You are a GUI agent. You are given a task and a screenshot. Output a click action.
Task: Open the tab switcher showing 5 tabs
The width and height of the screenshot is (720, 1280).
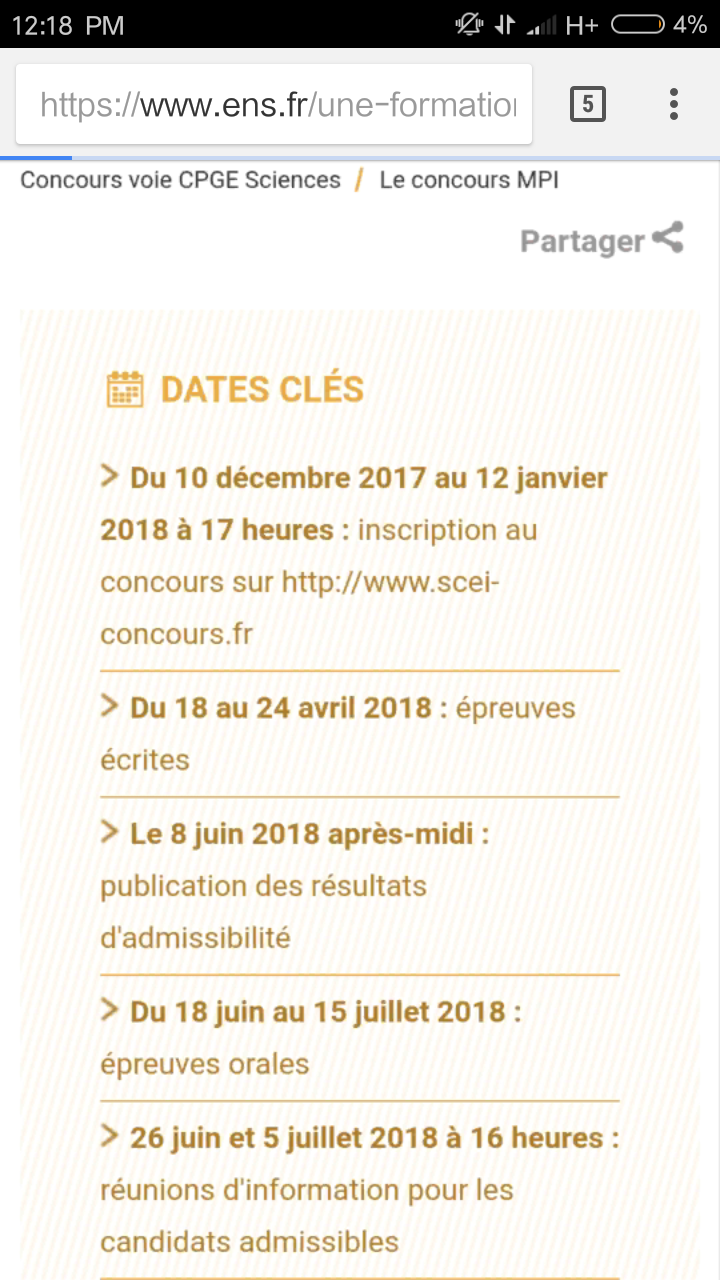coord(588,104)
